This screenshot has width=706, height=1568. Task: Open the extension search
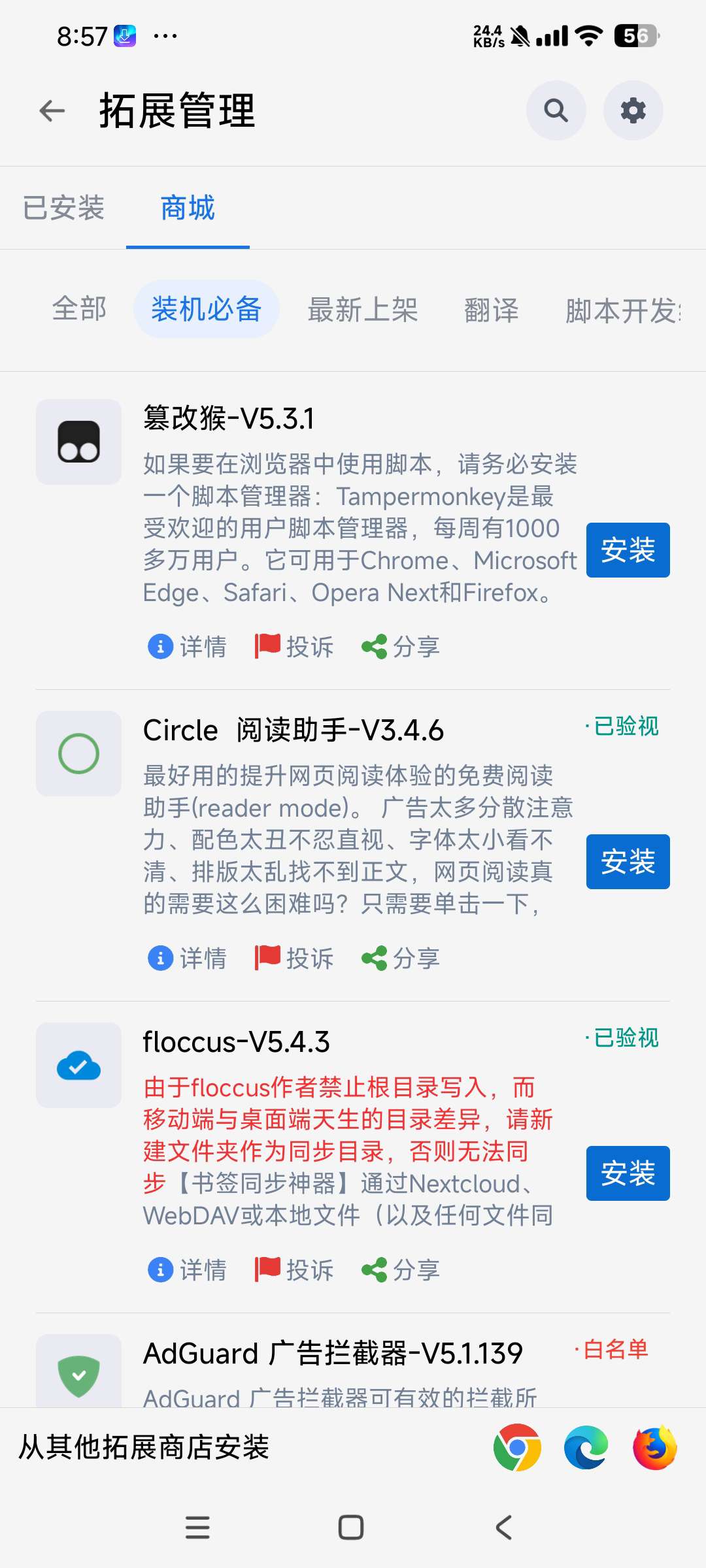click(x=556, y=110)
